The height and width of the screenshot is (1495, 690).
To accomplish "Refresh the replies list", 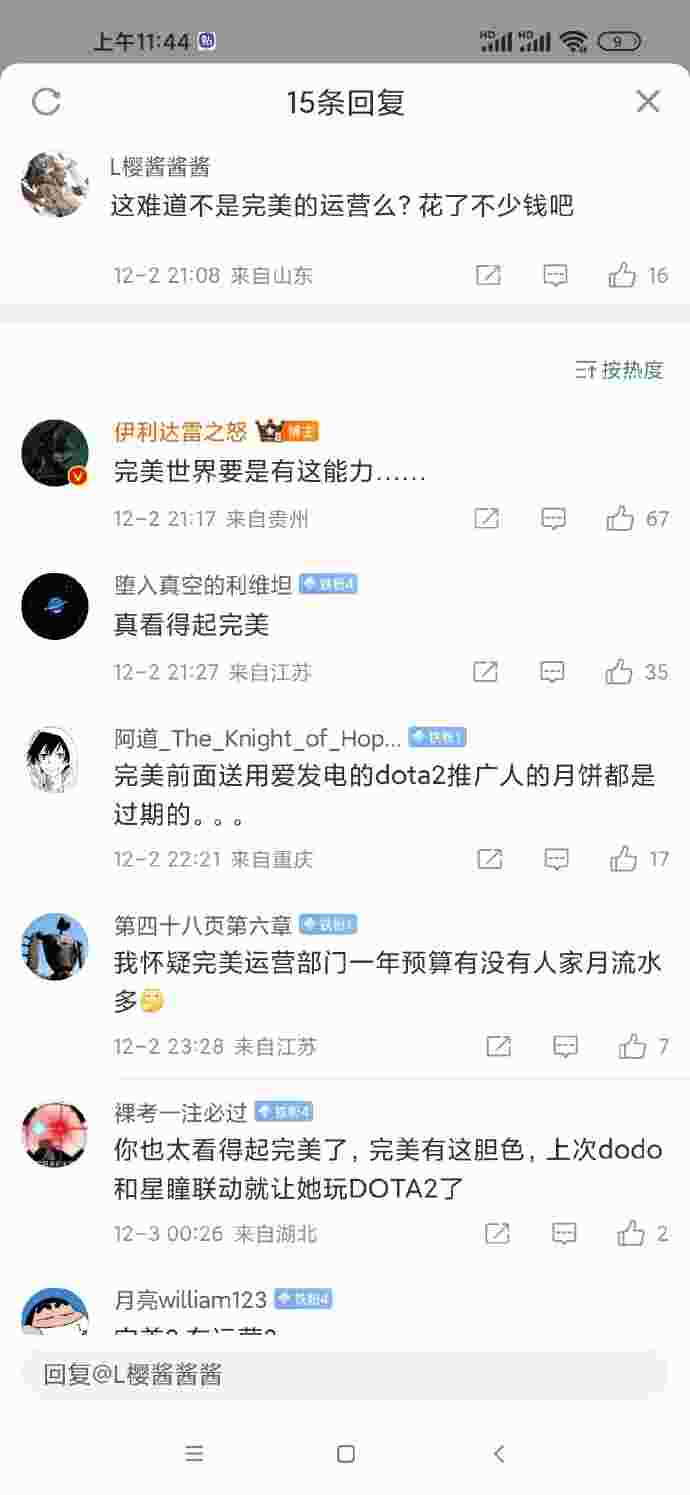I will [47, 101].
